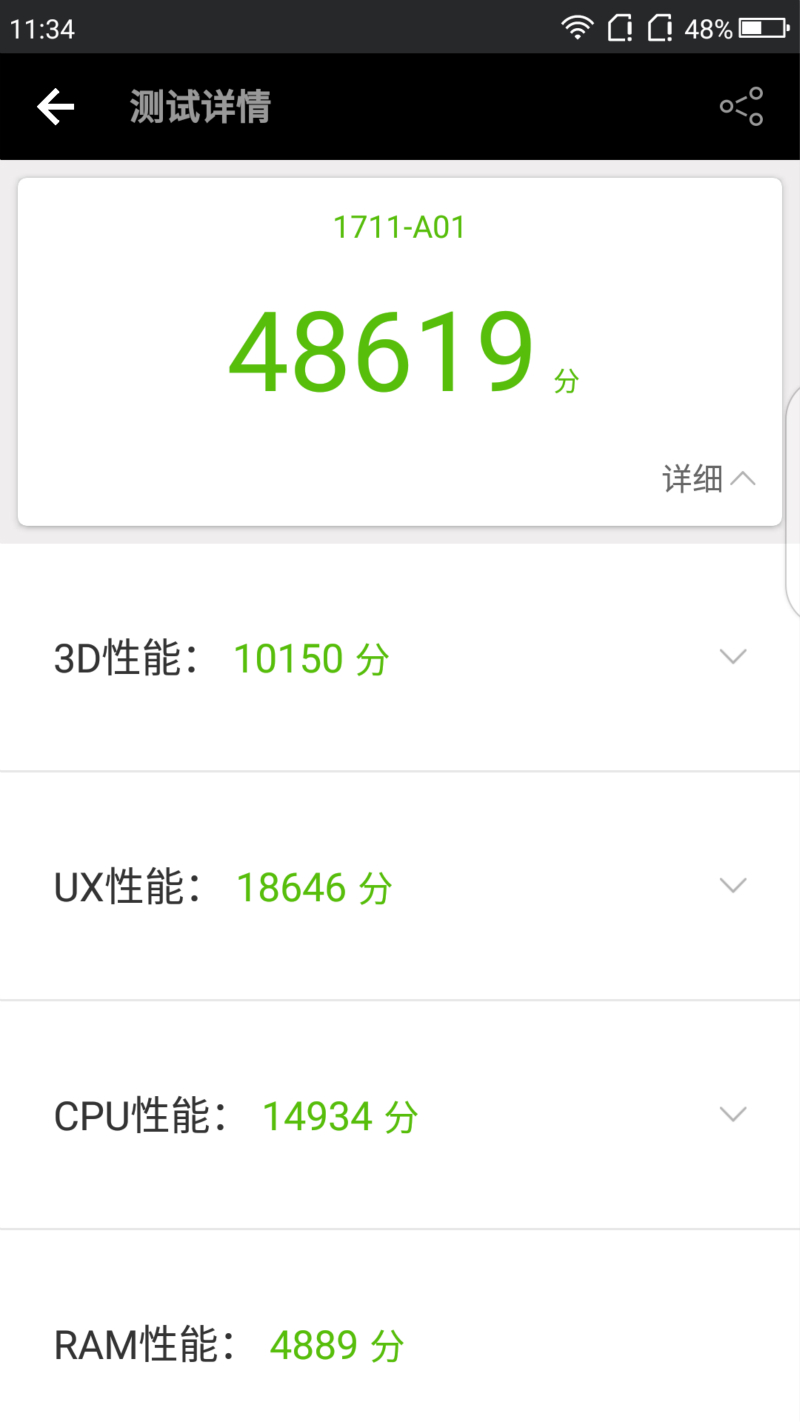
Task: Tap the green AnTuTu score 48619
Action: 380,352
